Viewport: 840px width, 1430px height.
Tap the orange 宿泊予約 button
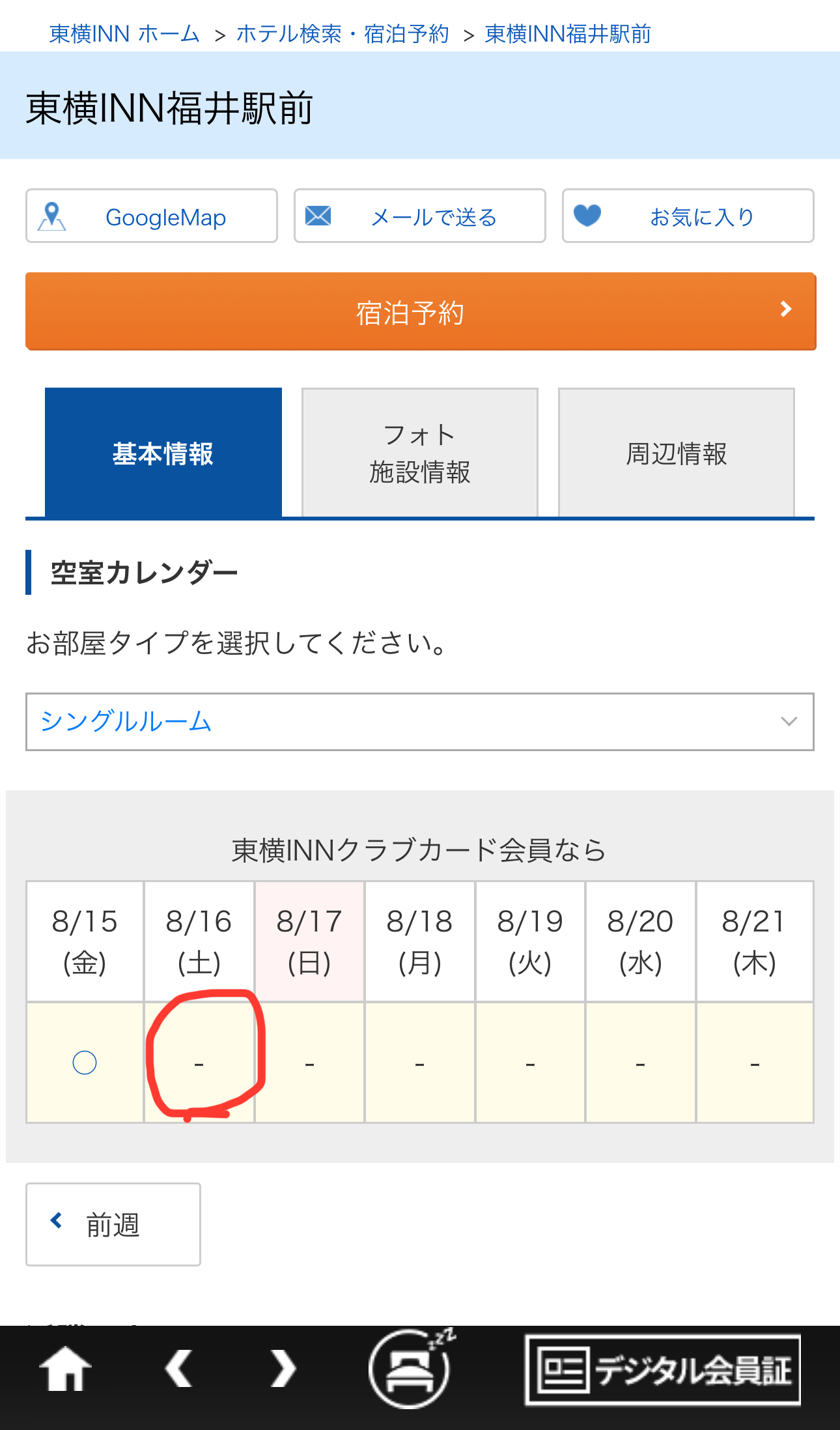coord(421,311)
